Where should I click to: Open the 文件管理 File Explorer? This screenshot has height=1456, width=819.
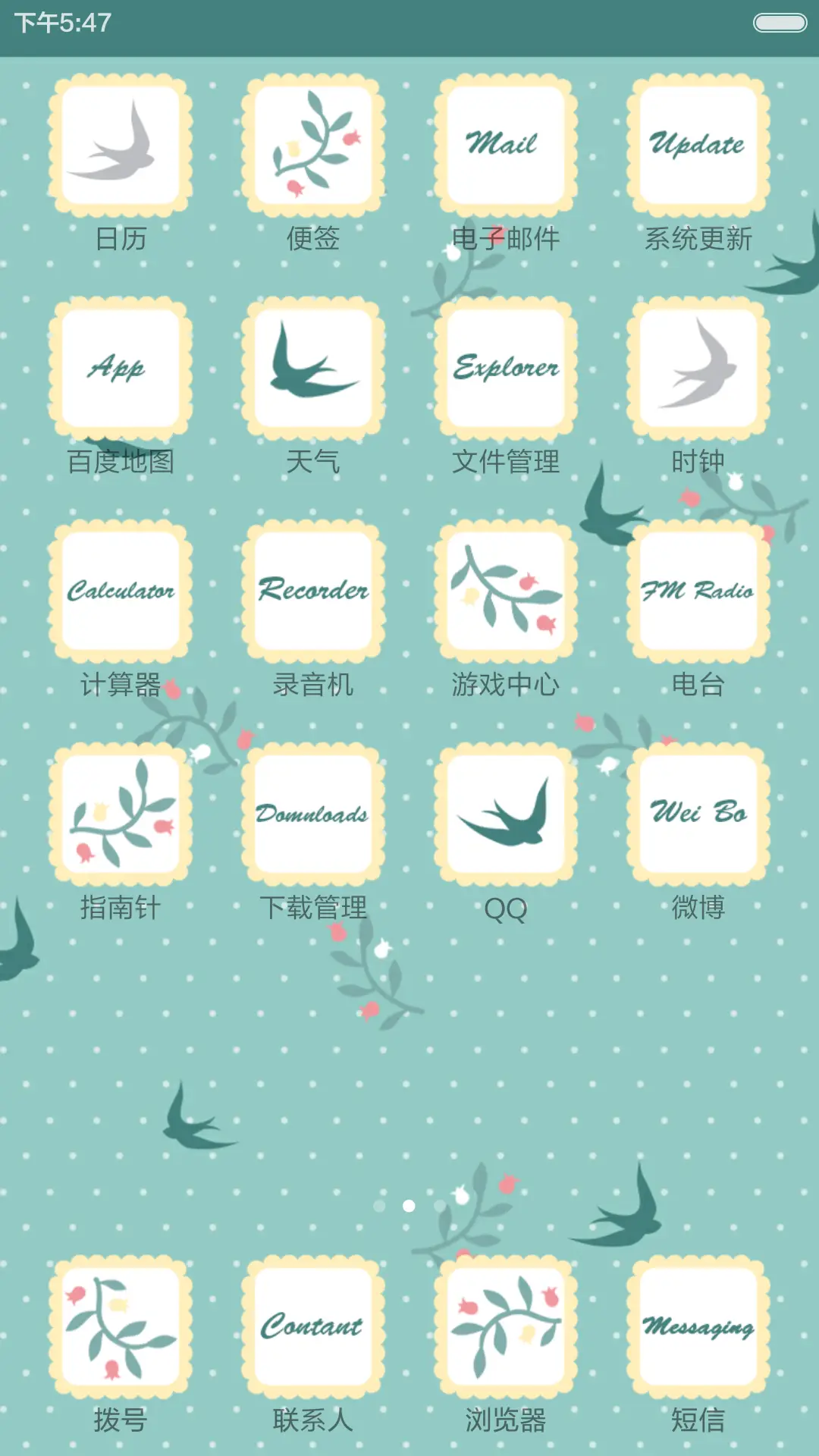504,368
